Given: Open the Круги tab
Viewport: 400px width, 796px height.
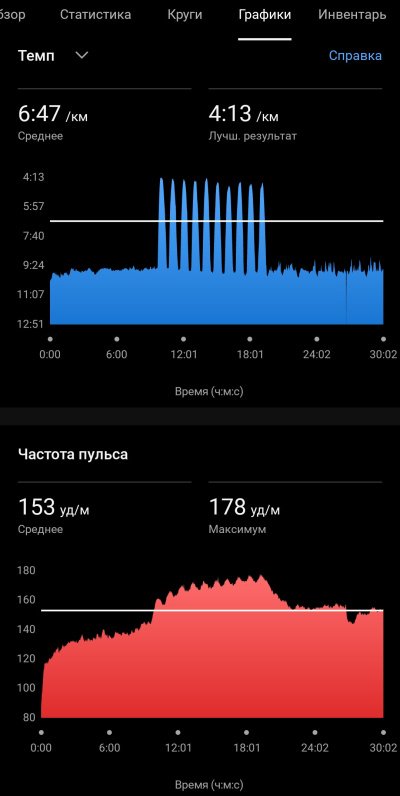Looking at the screenshot, I should 185,15.
